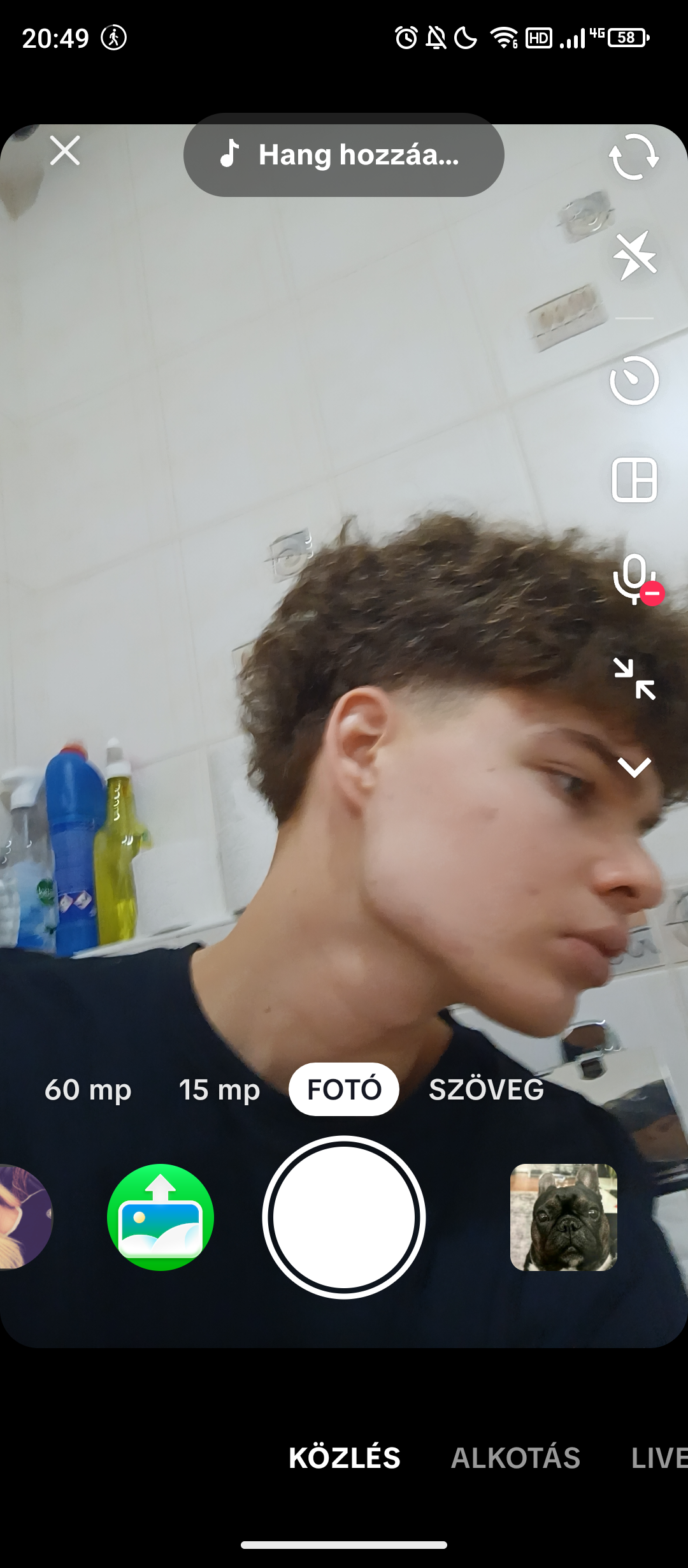Select the 15 mp mode
The height and width of the screenshot is (1568, 688).
pyautogui.click(x=219, y=1089)
